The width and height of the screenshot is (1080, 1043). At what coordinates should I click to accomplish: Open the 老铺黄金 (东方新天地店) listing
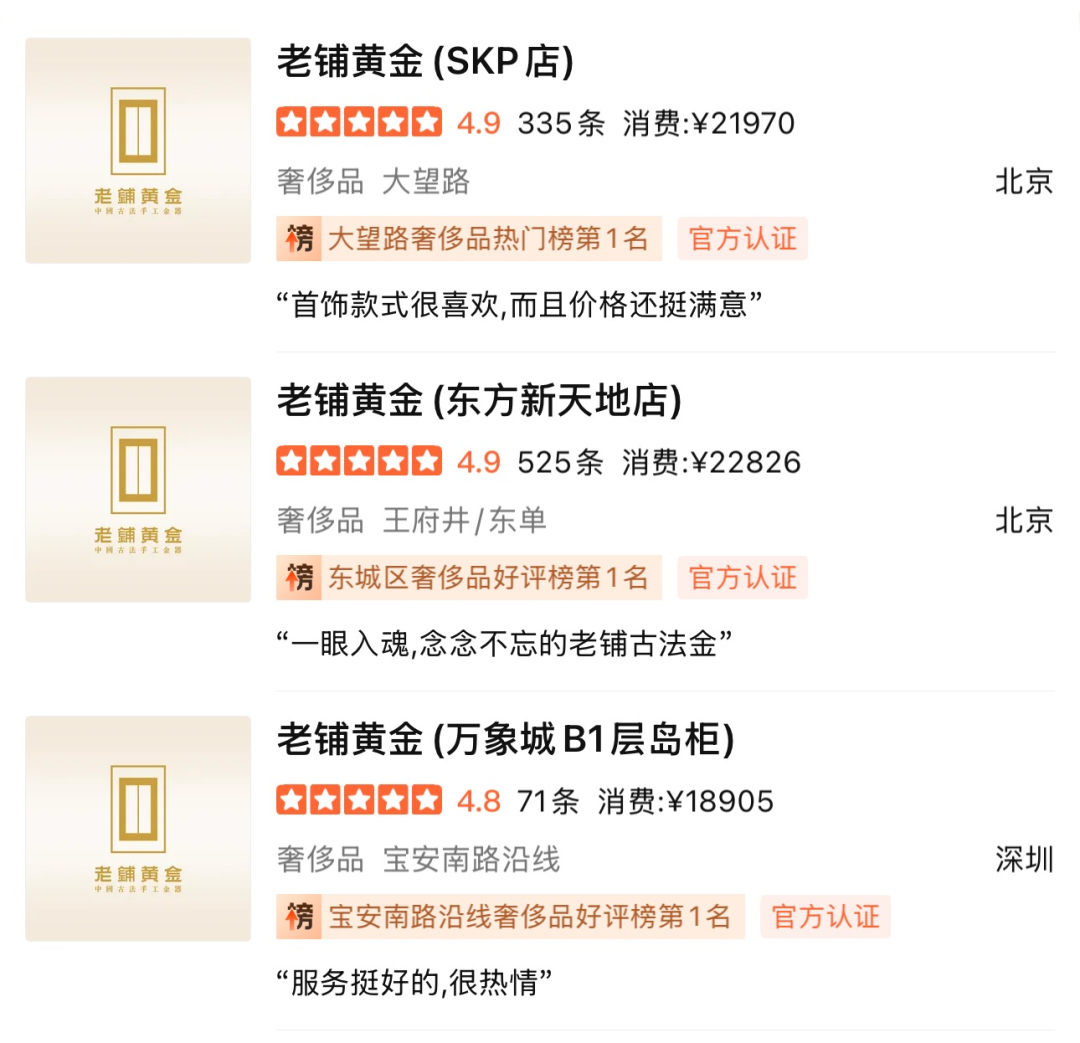478,402
